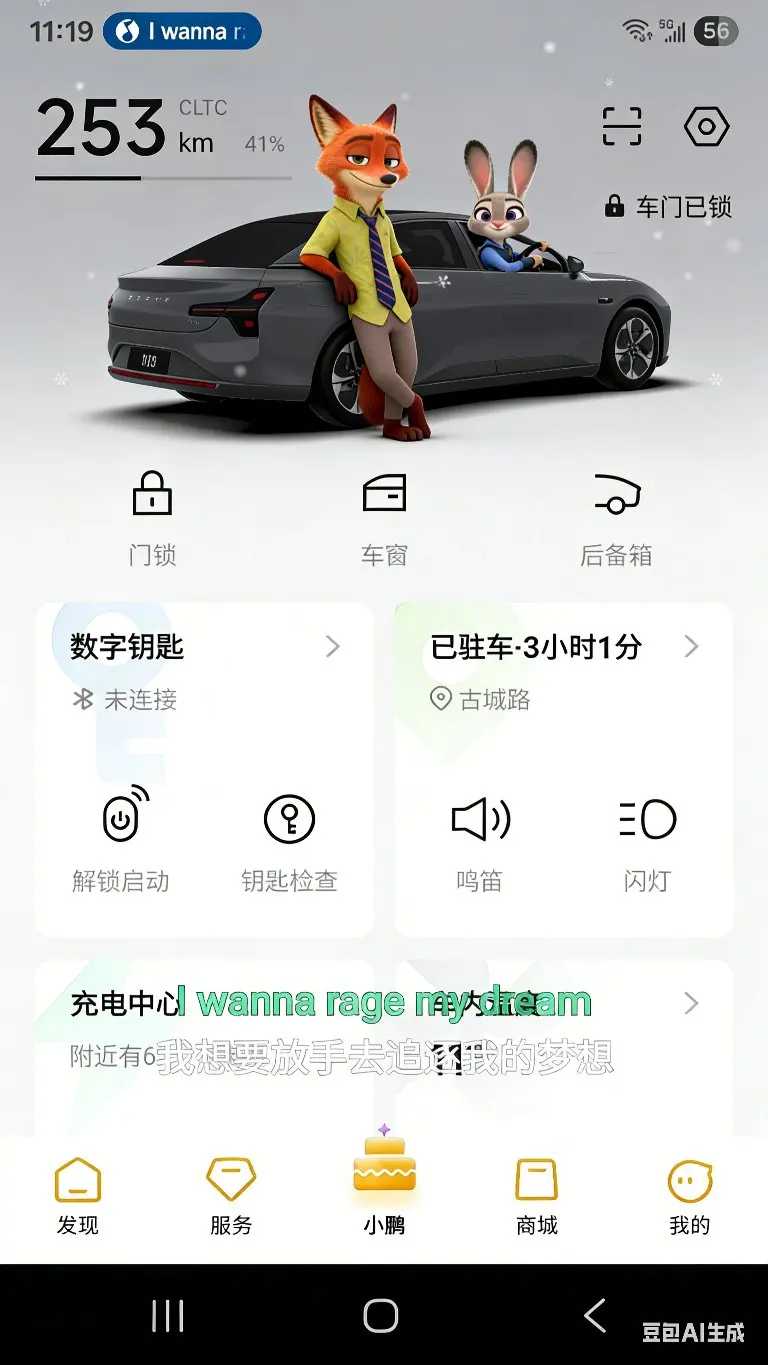This screenshot has width=768, height=1365.
Task: Tap the 门锁 door lock control
Action: pyautogui.click(x=152, y=520)
